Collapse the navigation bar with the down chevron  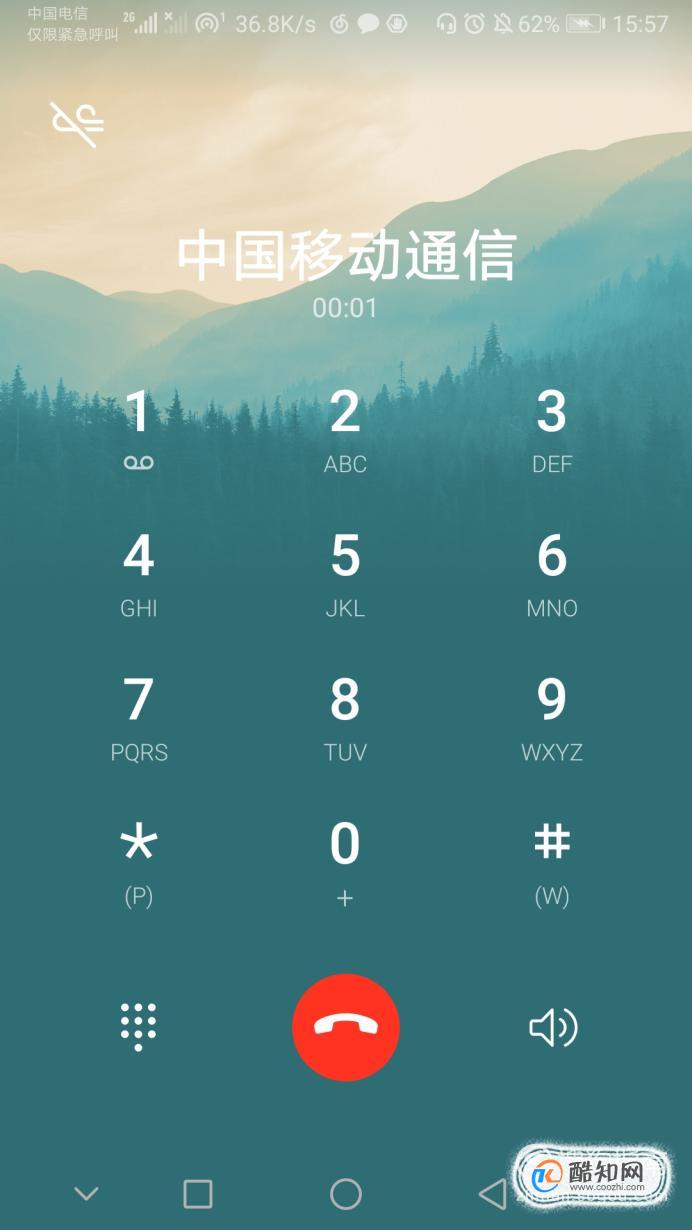(x=87, y=1193)
